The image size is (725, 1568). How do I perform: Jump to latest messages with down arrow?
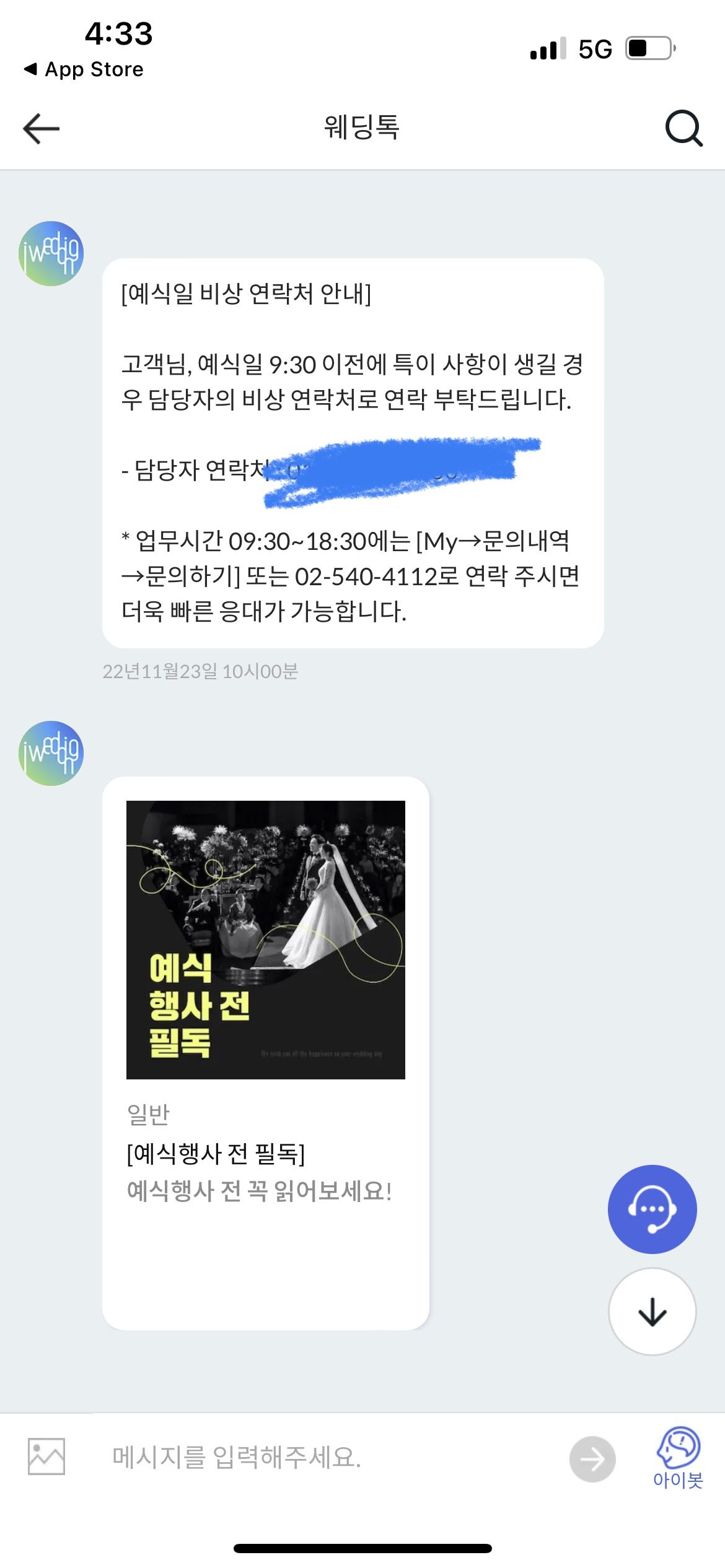tap(652, 1312)
